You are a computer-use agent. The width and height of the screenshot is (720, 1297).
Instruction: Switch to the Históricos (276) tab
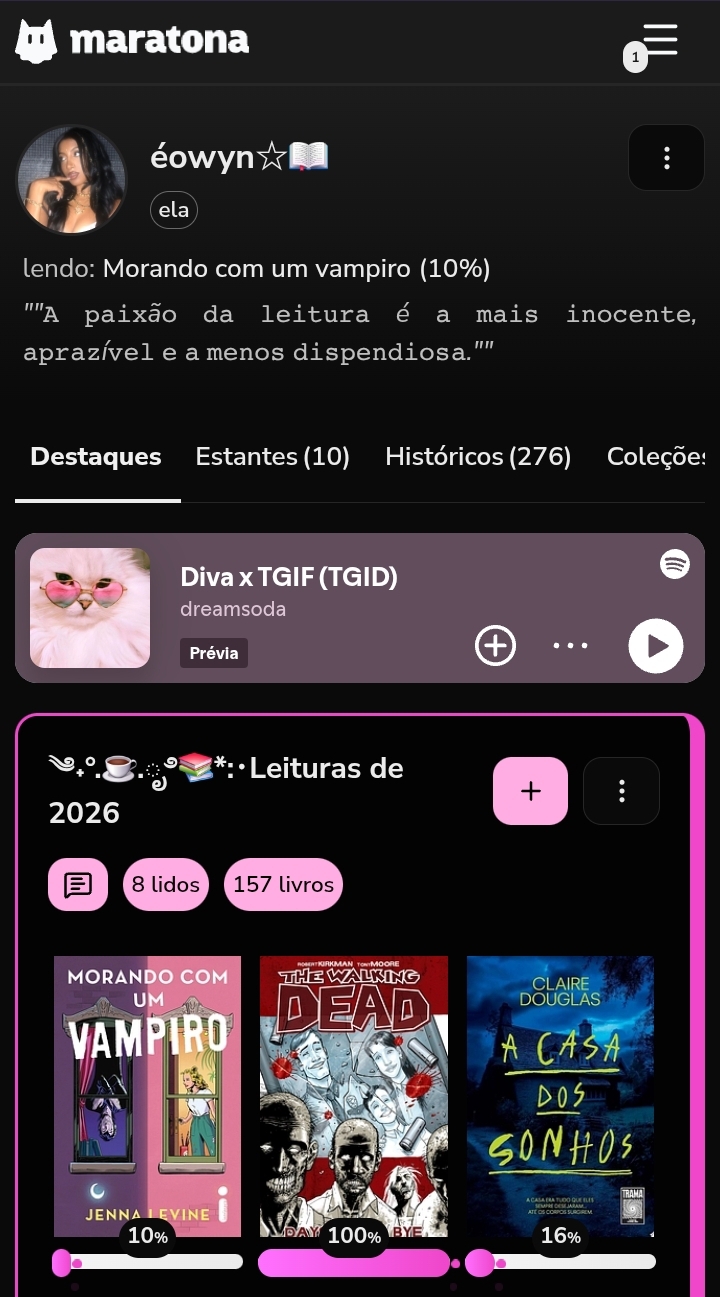[x=478, y=457]
